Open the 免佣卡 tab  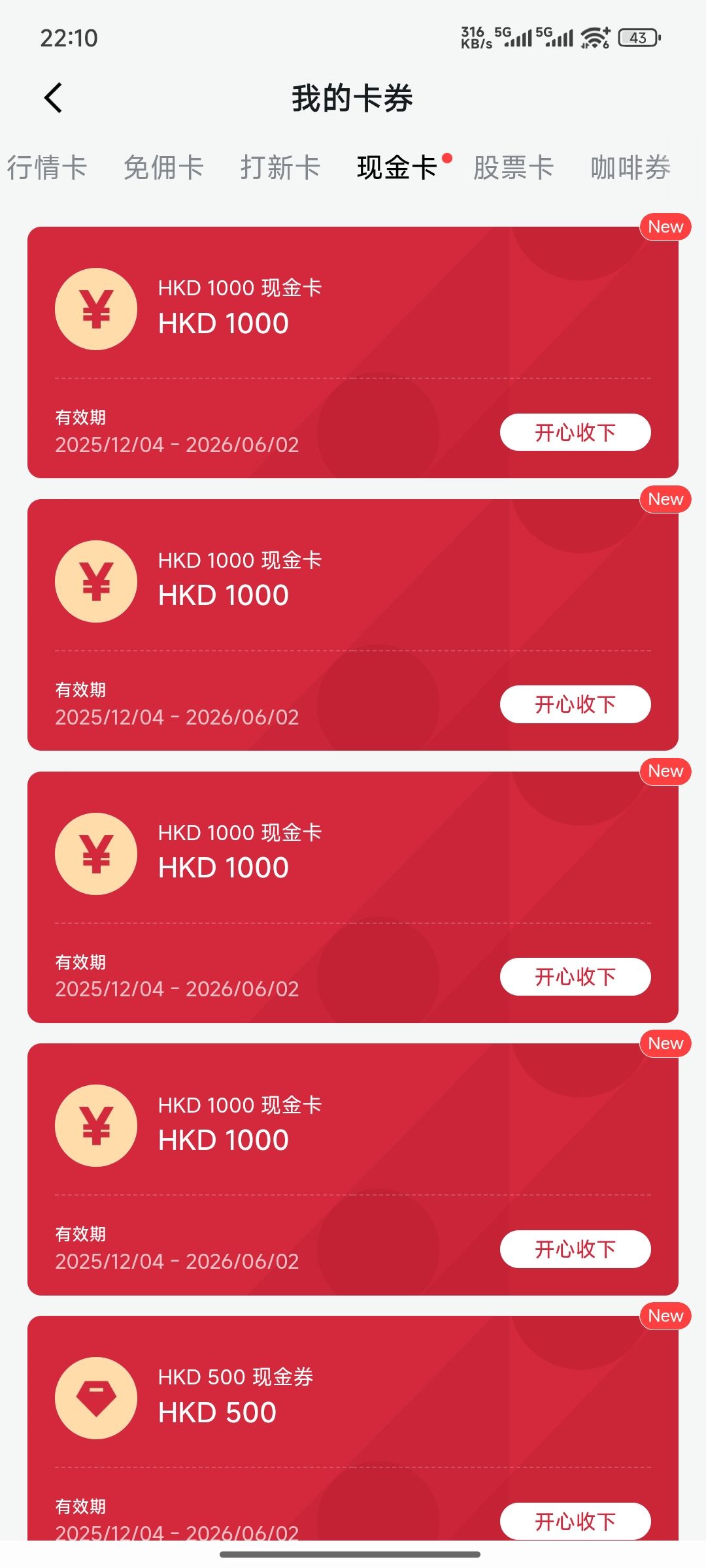click(x=163, y=168)
